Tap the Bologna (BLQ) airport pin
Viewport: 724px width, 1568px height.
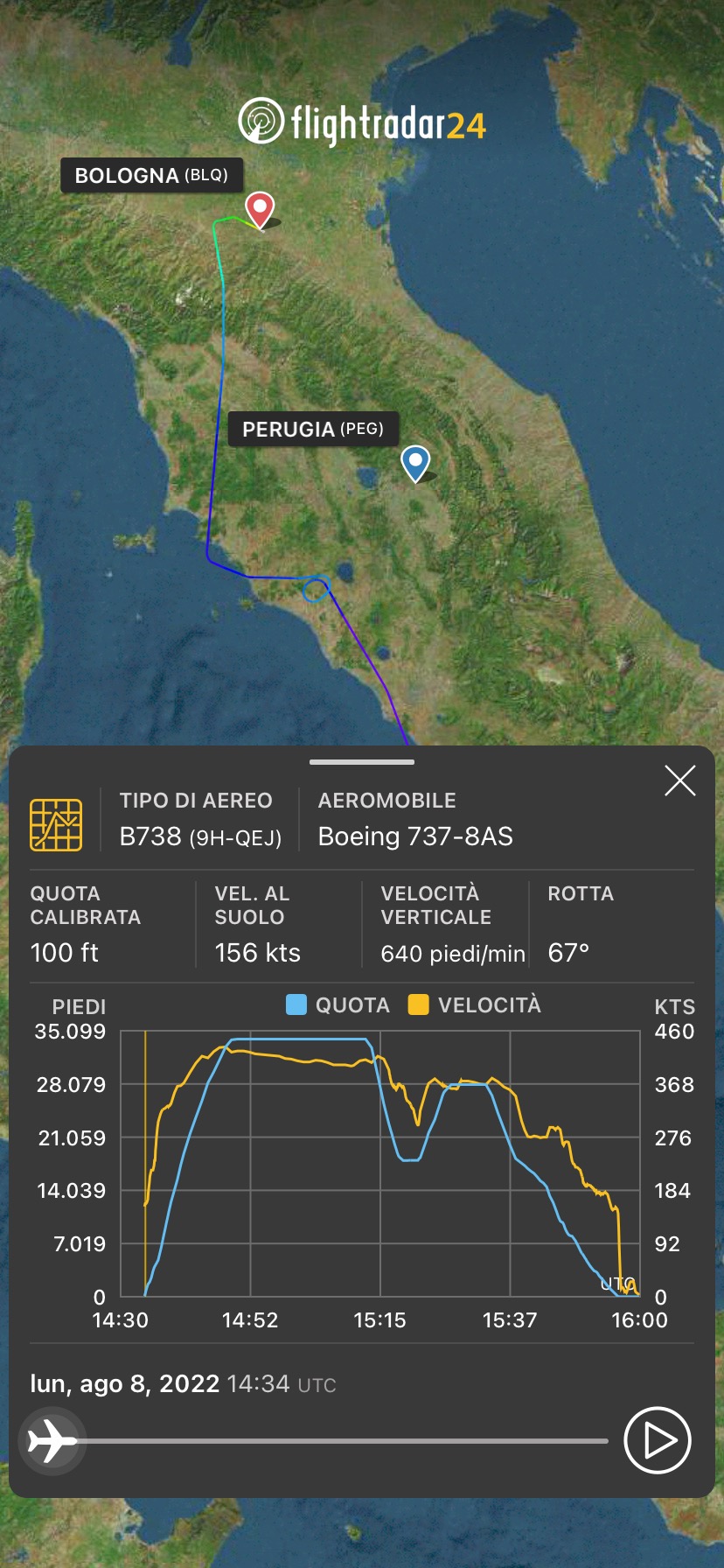click(260, 209)
